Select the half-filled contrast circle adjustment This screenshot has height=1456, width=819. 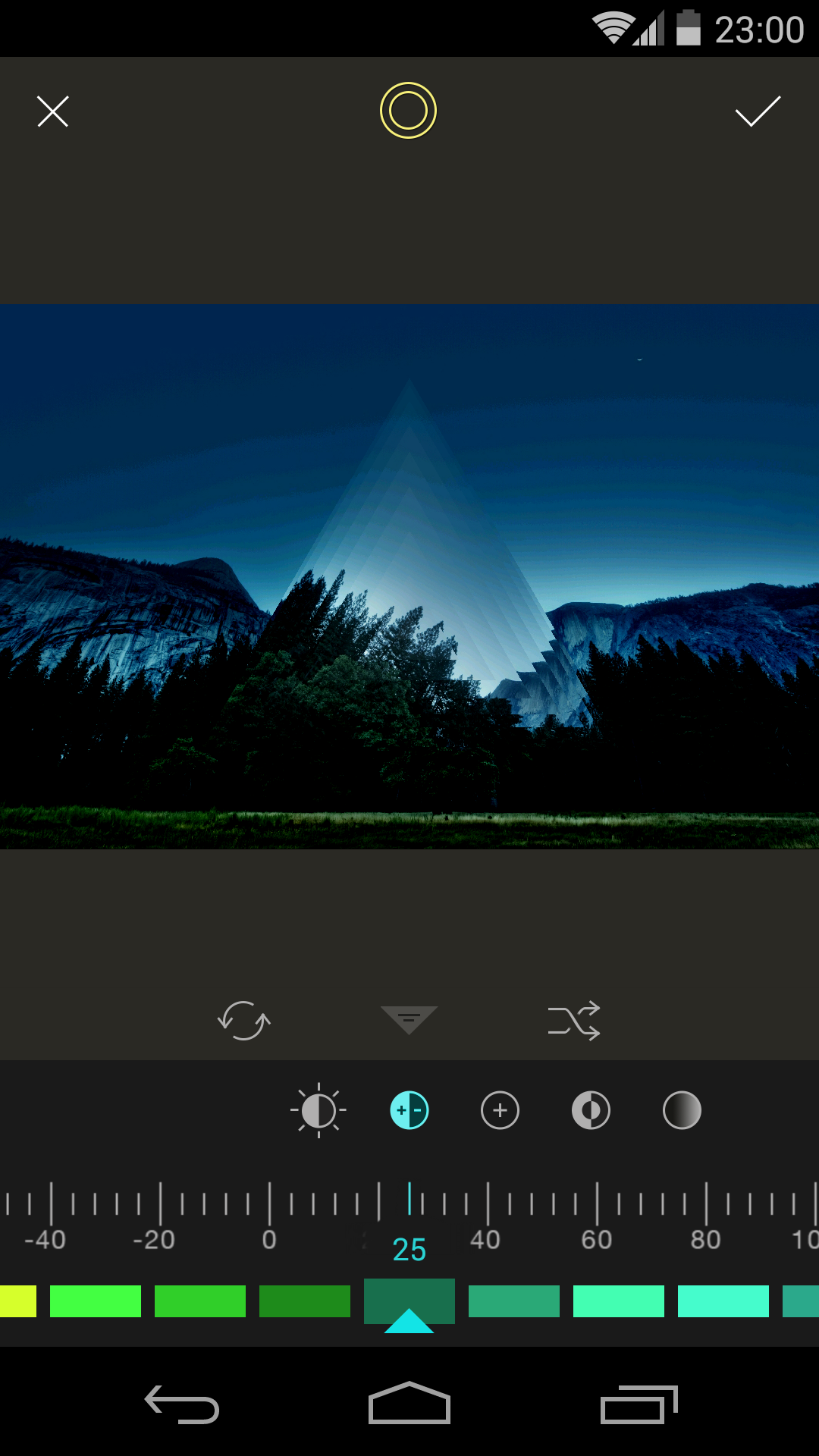pos(591,1110)
